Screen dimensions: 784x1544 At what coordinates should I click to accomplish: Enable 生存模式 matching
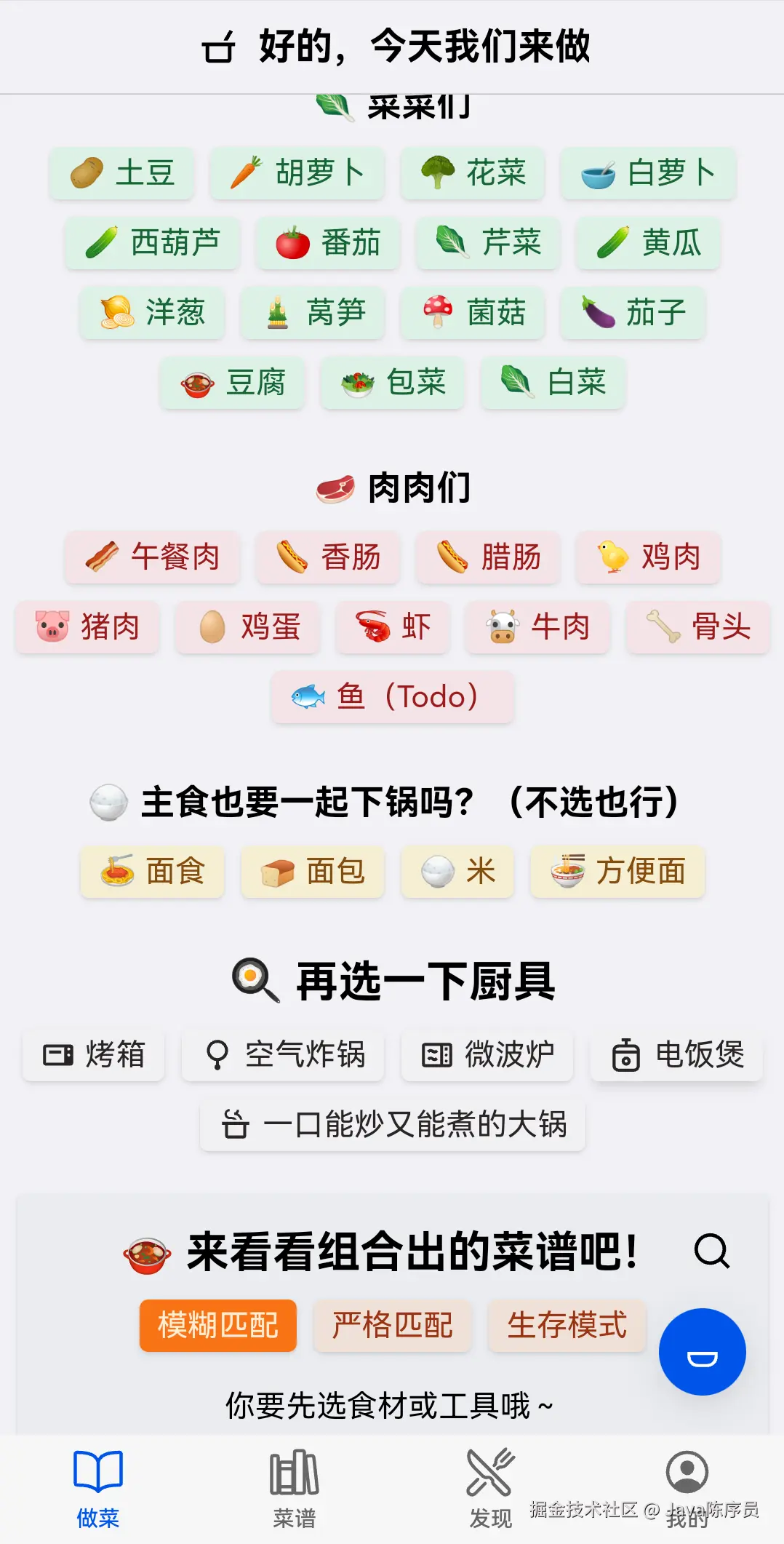tap(567, 1326)
